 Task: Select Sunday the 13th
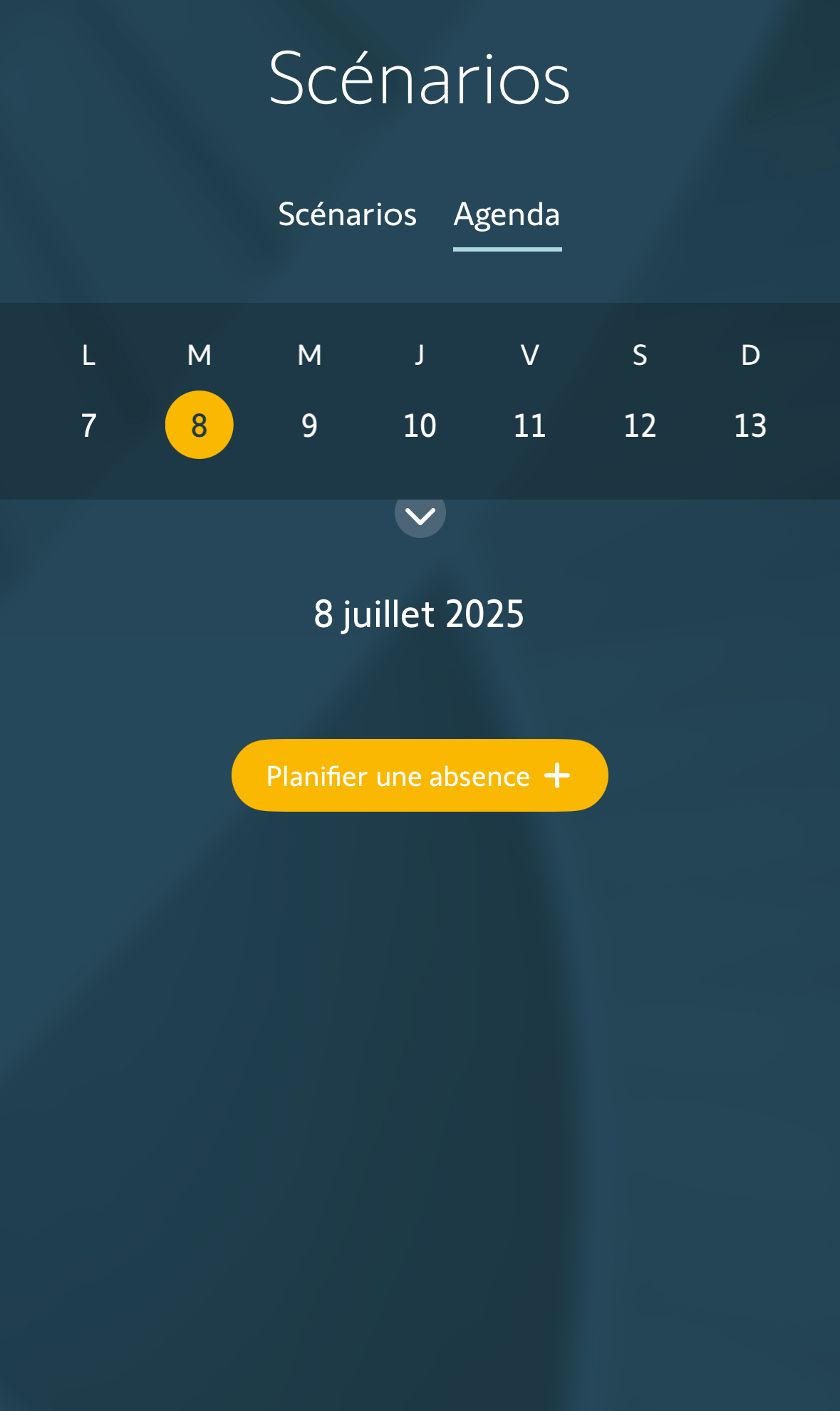[x=750, y=425]
